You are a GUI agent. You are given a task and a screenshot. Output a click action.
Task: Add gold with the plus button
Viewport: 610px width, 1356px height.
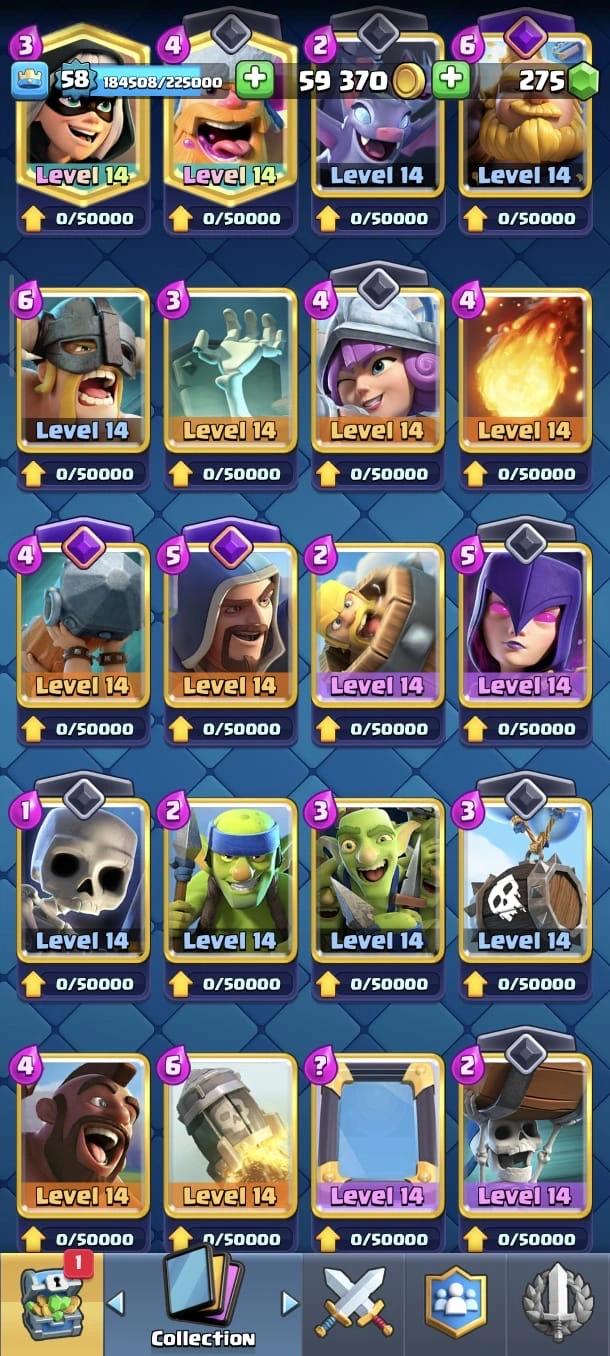451,80
